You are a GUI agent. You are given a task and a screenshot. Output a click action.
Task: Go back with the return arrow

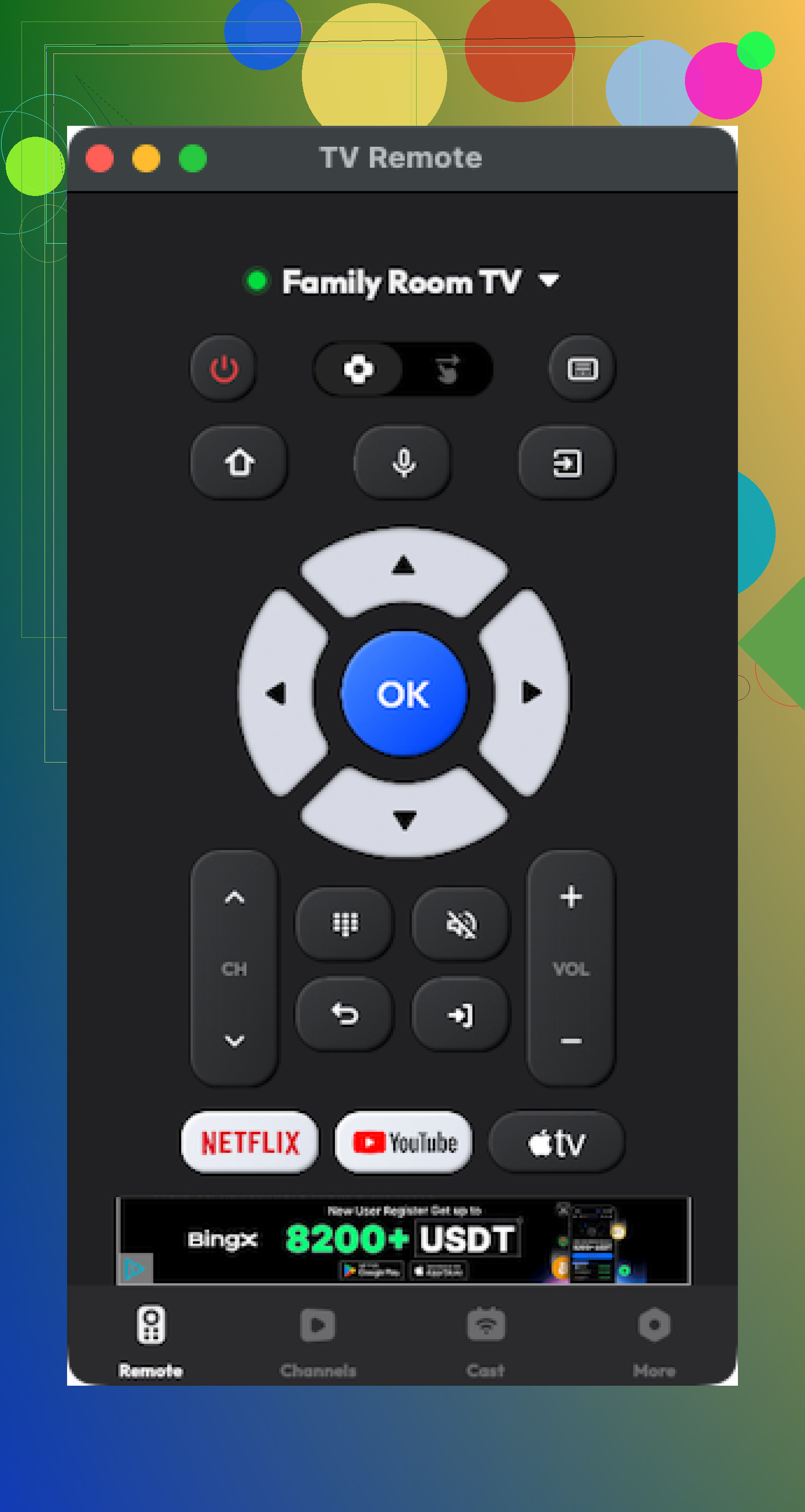(x=345, y=1014)
